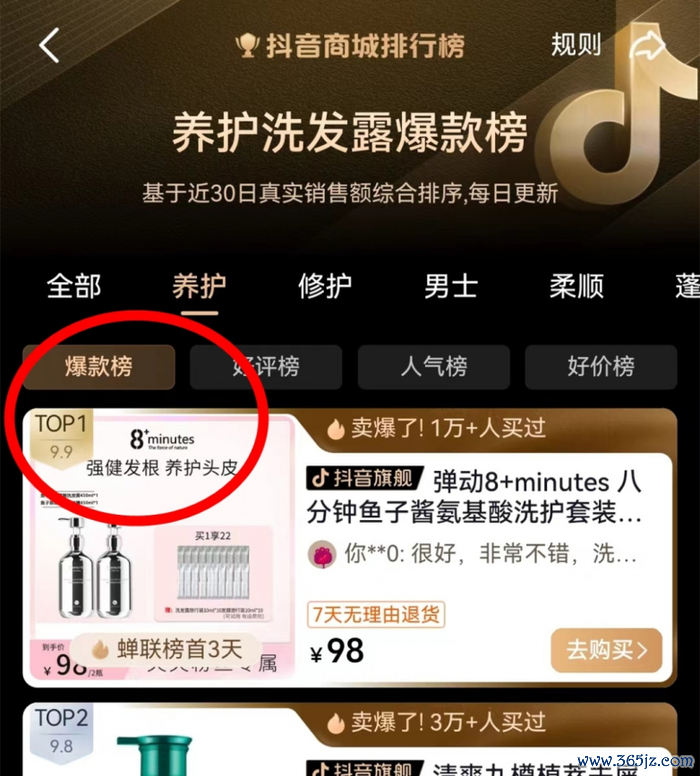Screen dimensions: 700x776
Task: Open the 男士 tab
Action: coord(451,286)
